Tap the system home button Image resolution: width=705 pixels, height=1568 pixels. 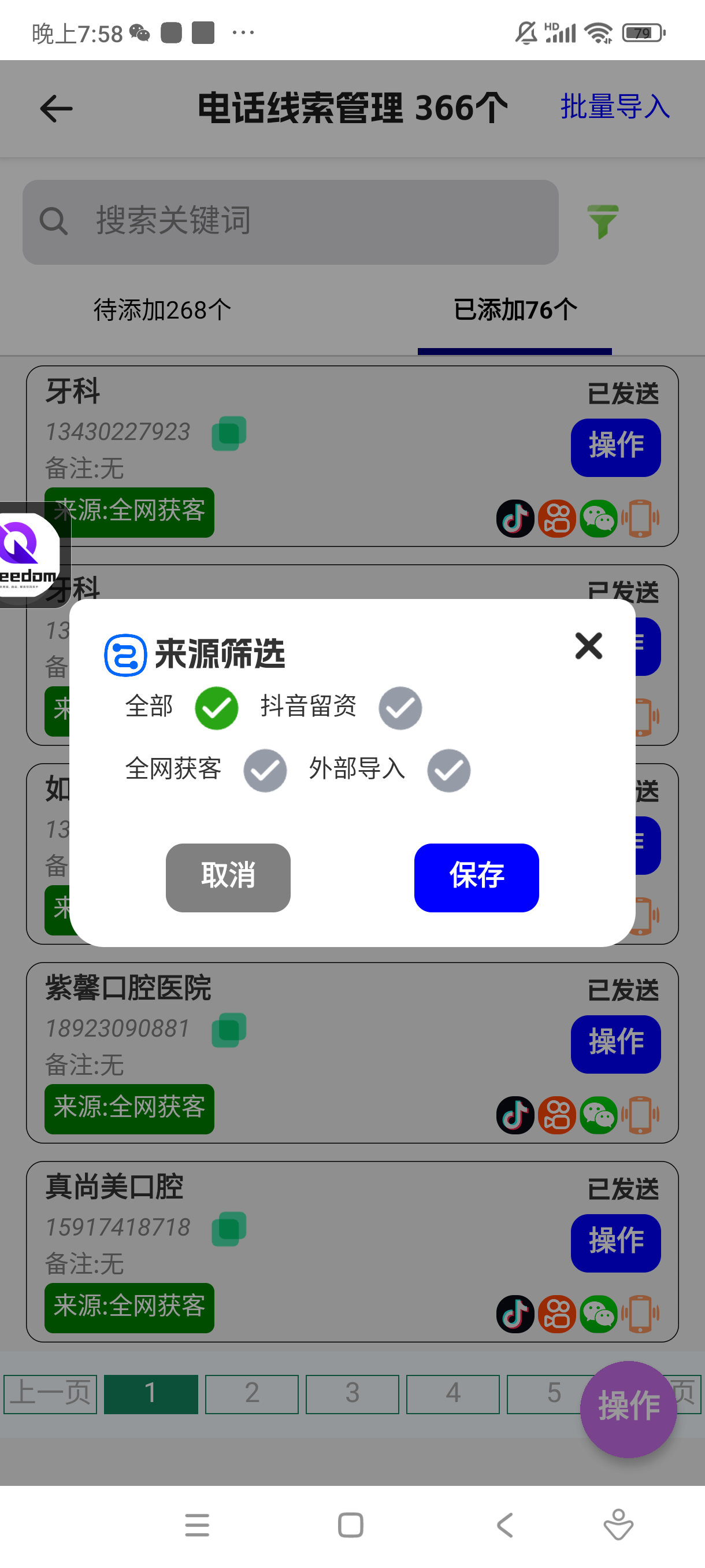tap(350, 1525)
